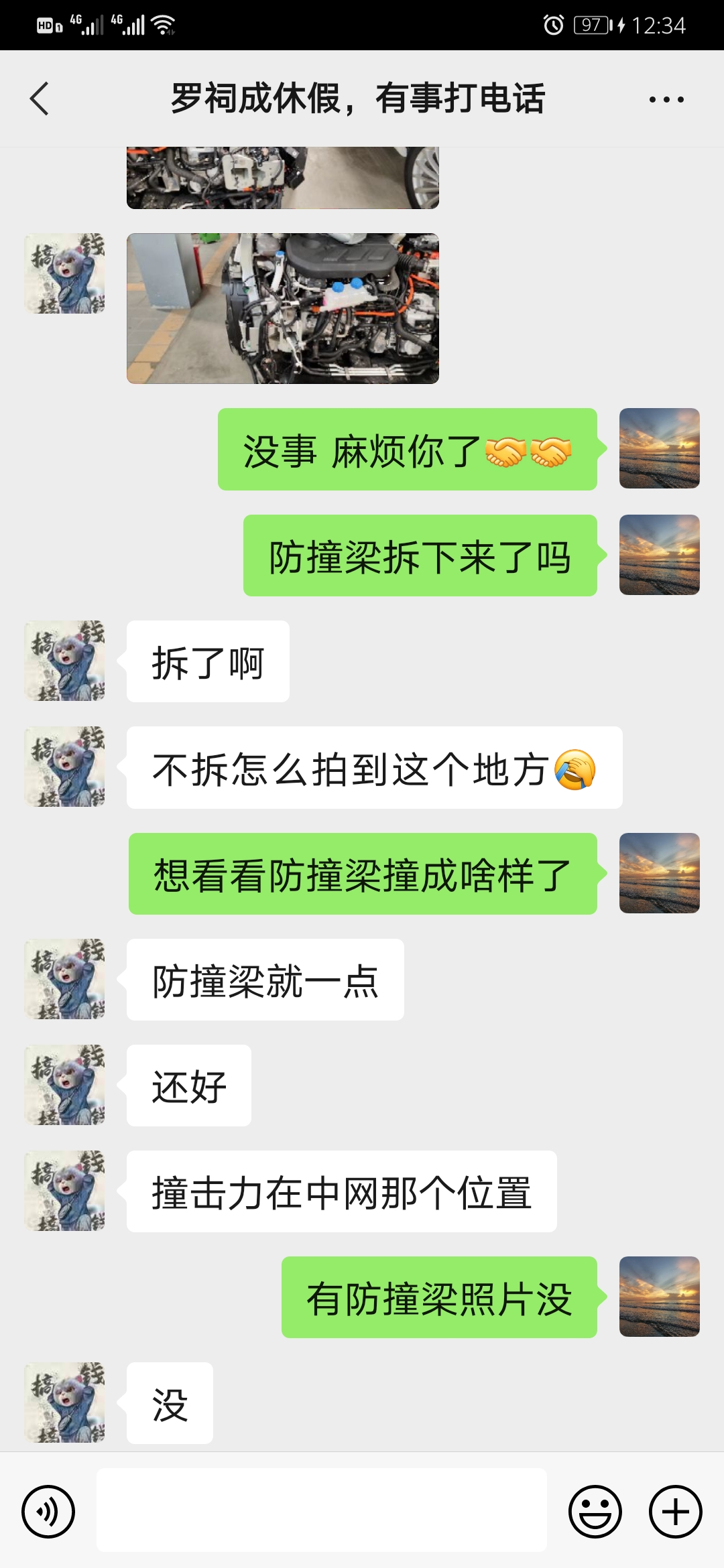Switch to voice message input

pyautogui.click(x=48, y=1511)
